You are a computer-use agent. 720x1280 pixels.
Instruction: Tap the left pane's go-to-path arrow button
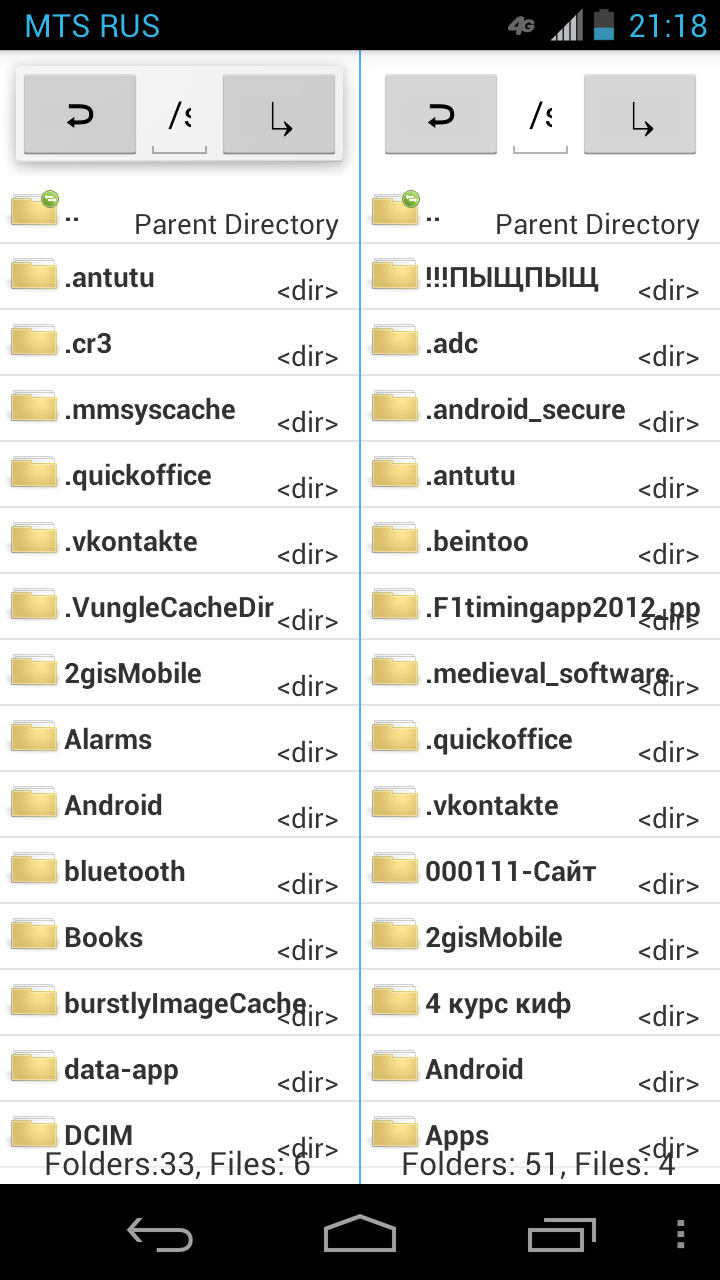tap(279, 115)
